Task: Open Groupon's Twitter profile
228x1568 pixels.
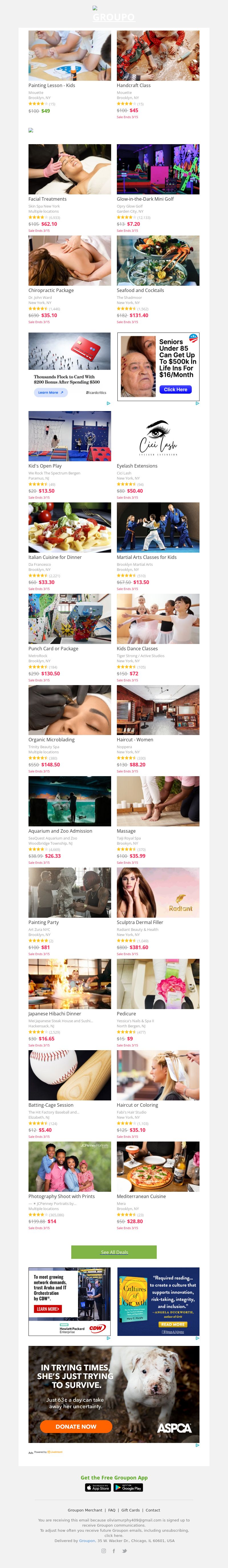Action: [x=124, y=1551]
